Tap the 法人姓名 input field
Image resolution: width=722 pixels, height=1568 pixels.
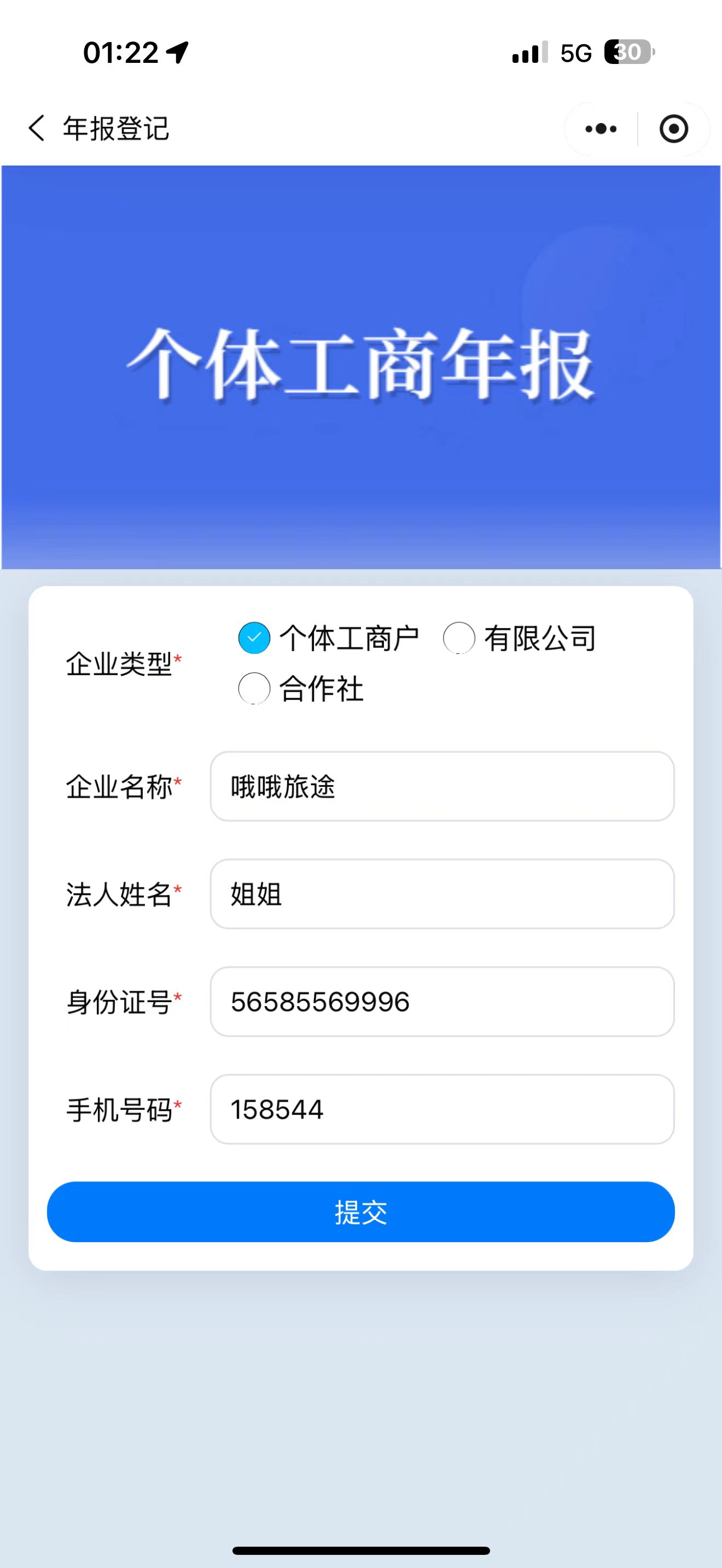pos(442,894)
